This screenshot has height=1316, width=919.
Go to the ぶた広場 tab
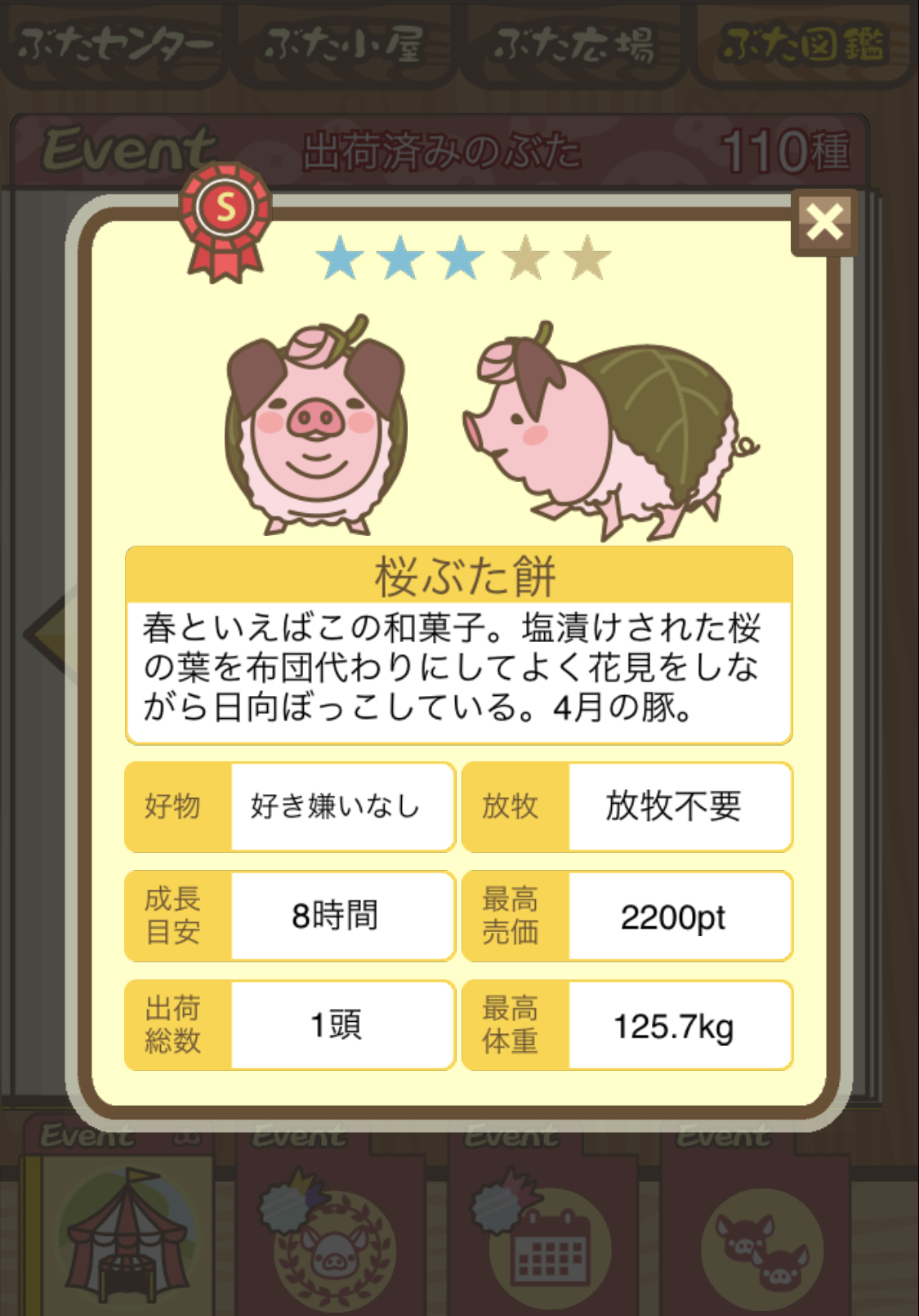click(573, 45)
